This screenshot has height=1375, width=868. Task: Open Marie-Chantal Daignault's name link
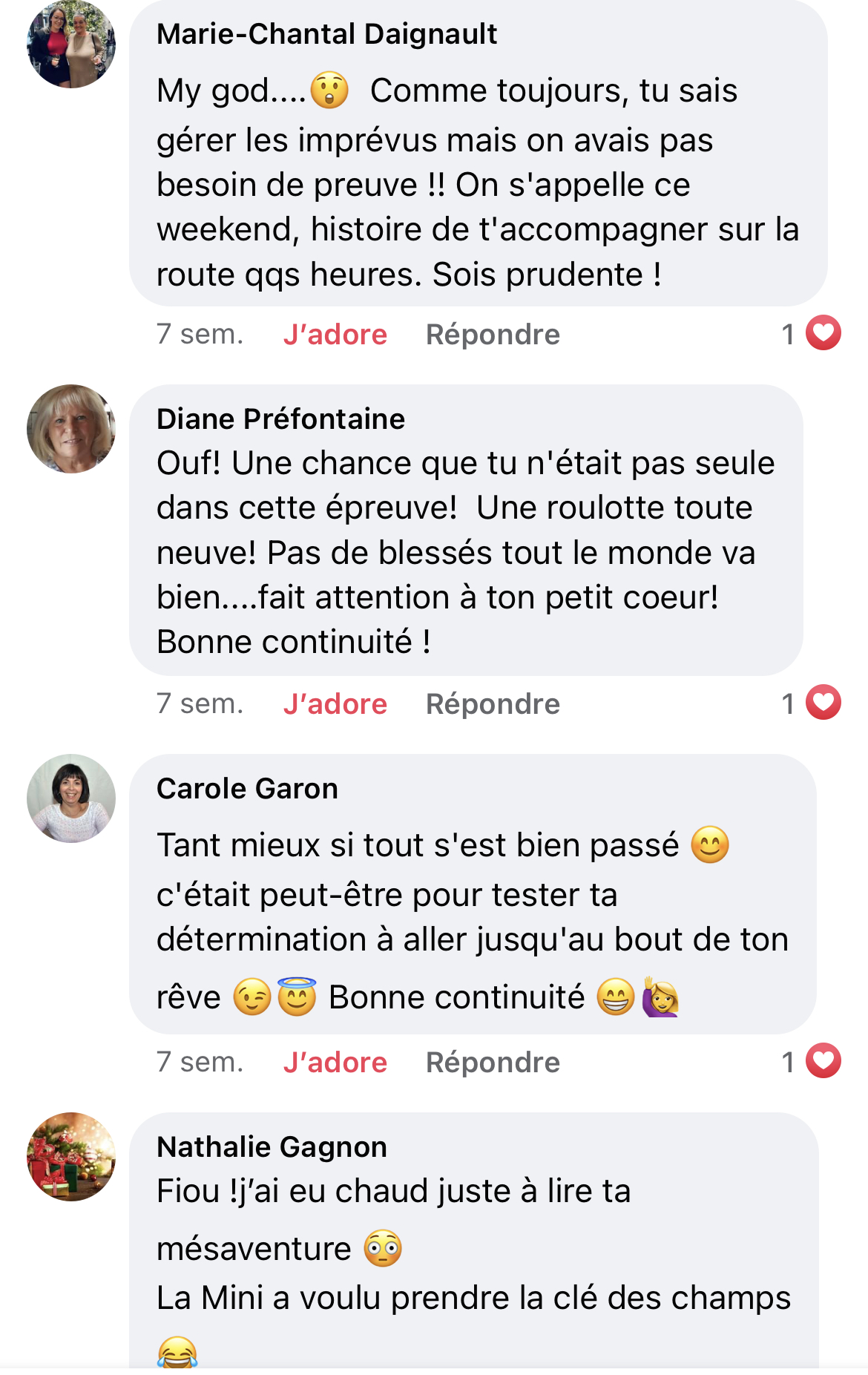click(326, 34)
